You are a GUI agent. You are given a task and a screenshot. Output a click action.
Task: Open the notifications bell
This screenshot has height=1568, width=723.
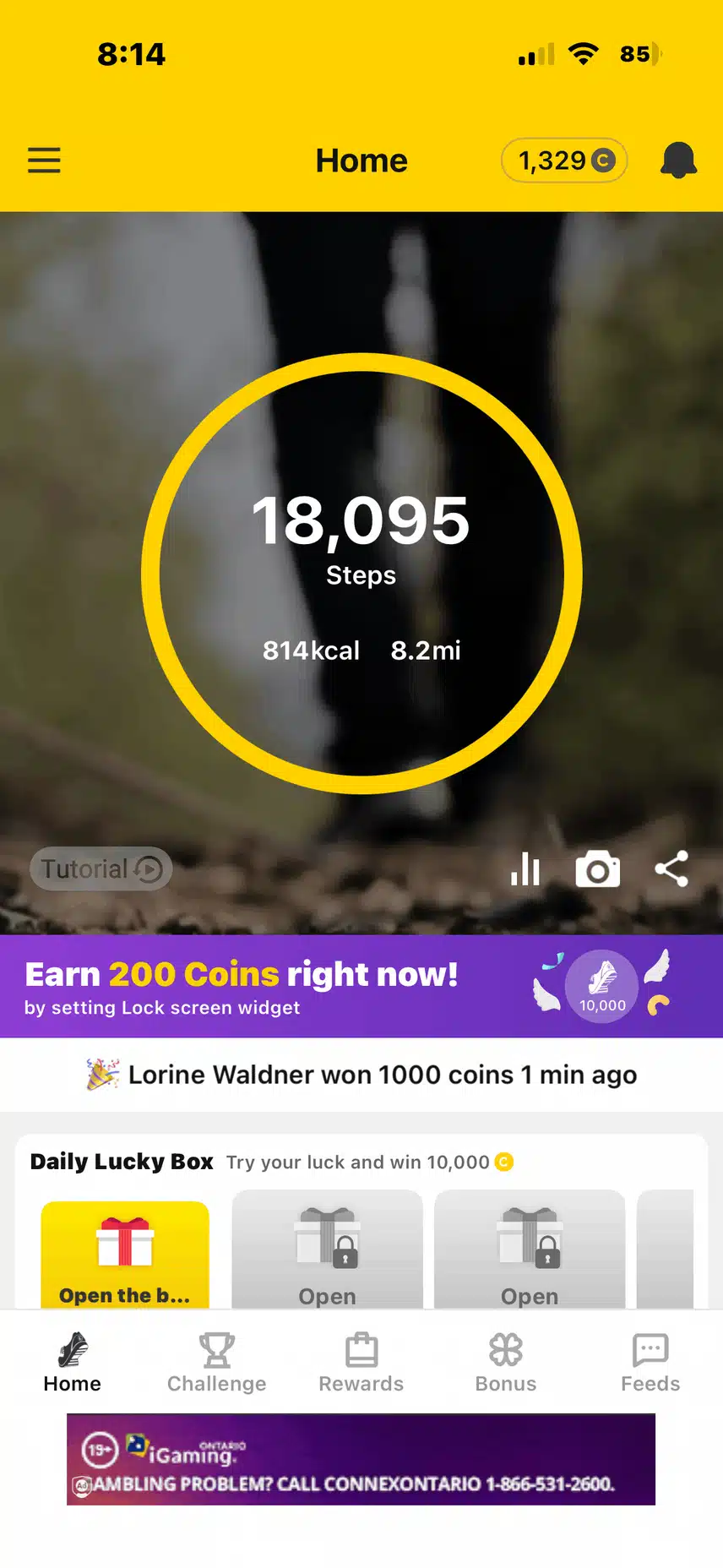677,160
